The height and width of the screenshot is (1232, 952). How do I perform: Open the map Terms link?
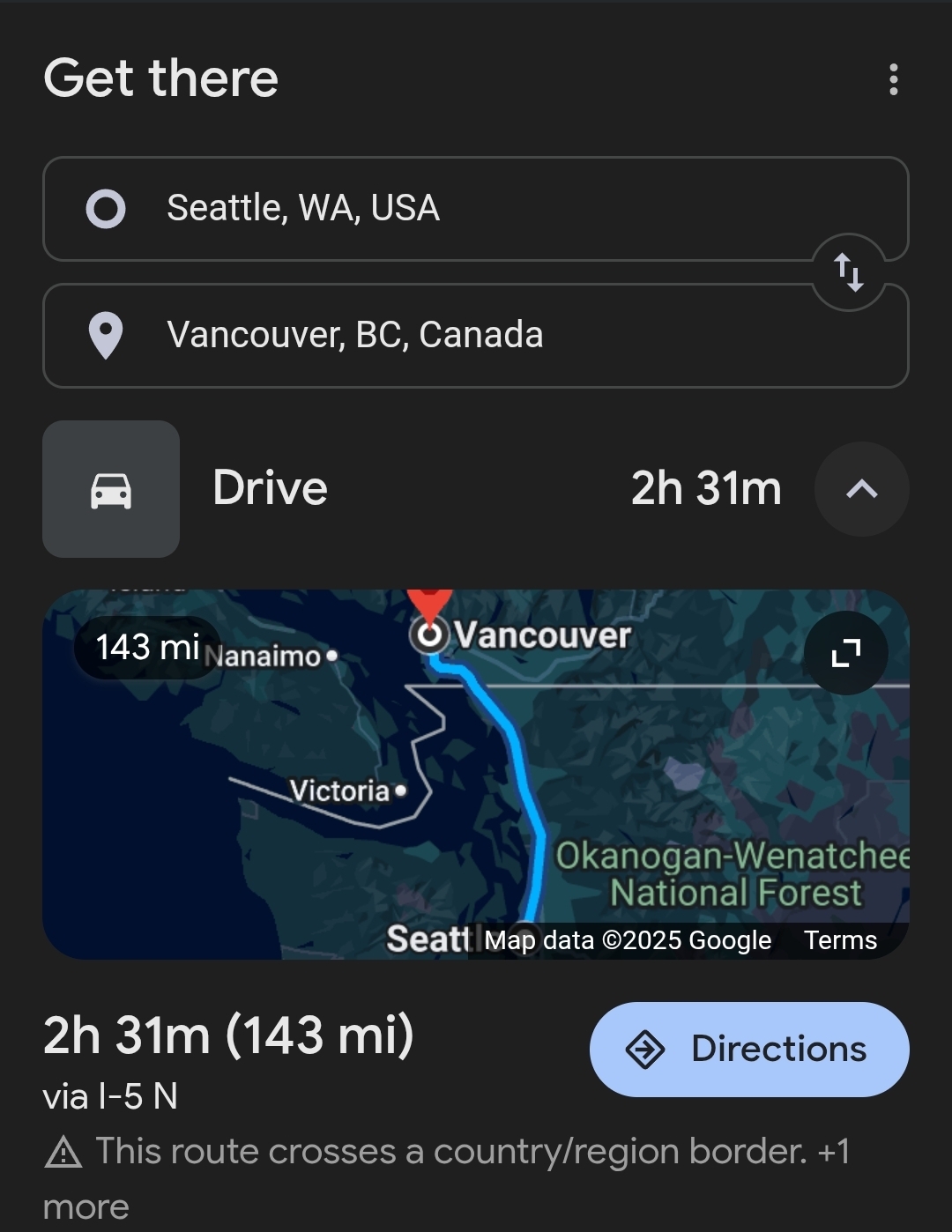click(839, 940)
